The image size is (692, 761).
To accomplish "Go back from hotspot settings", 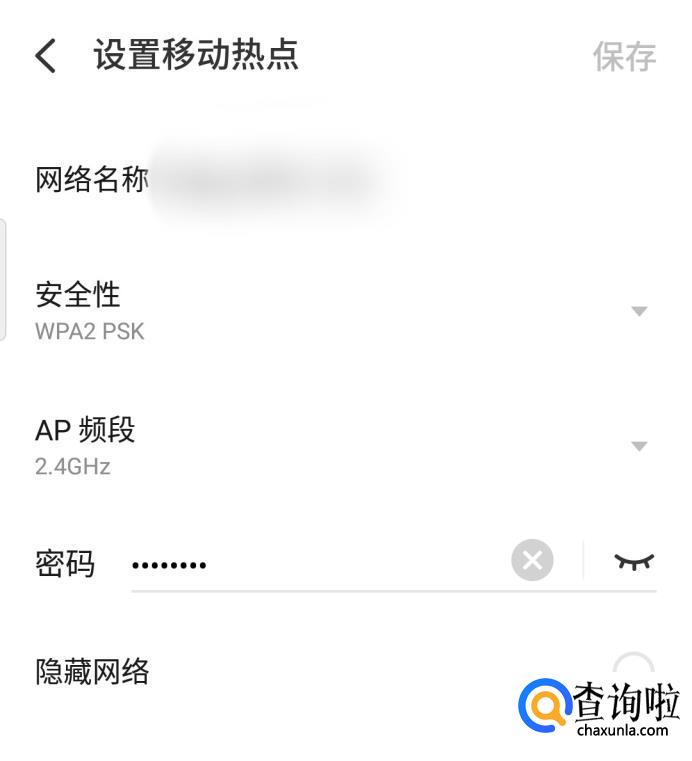I will coord(46,56).
